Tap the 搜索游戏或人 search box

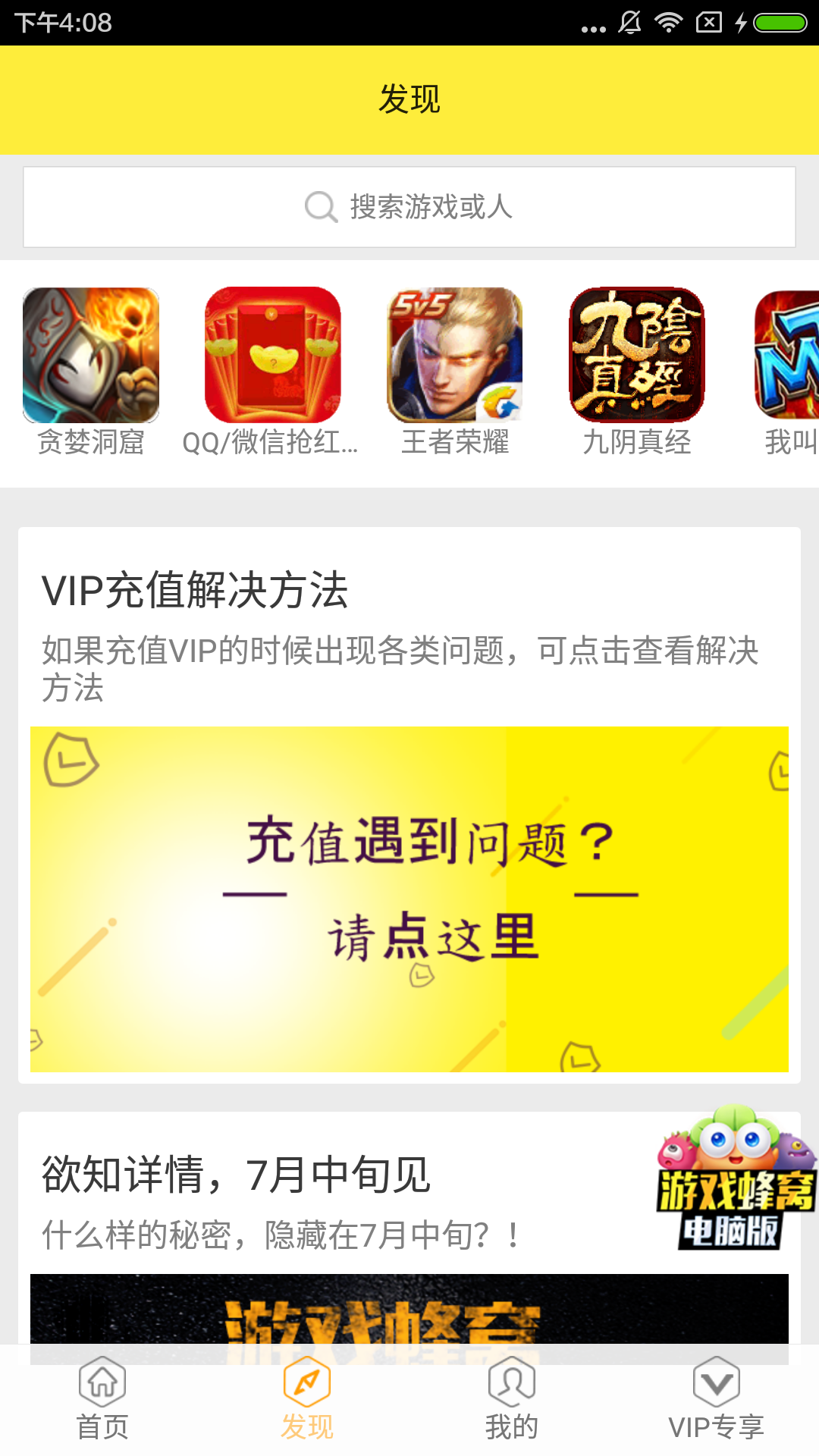point(409,207)
